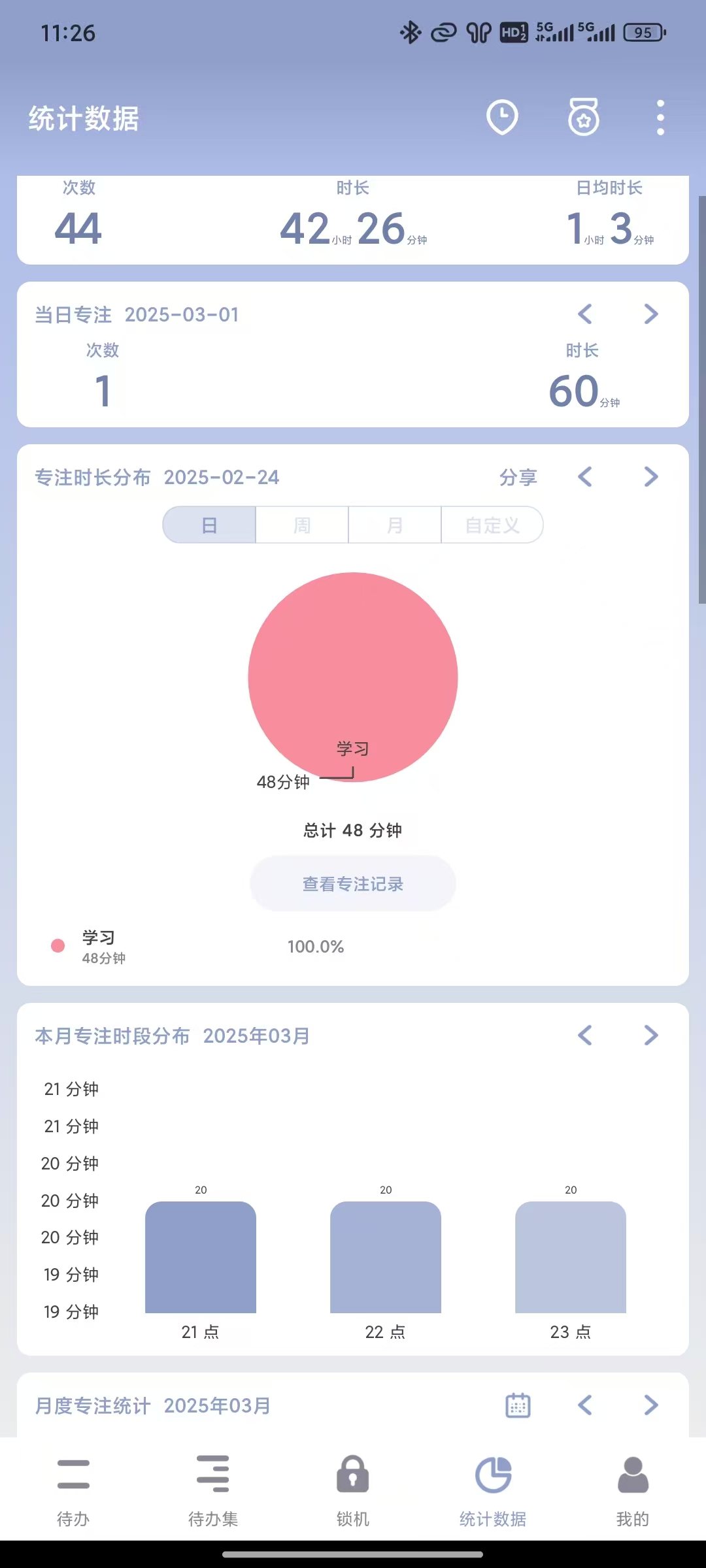The width and height of the screenshot is (706, 1568).
Task: Go to previous month in 本月专注时段分布
Action: [x=585, y=1036]
